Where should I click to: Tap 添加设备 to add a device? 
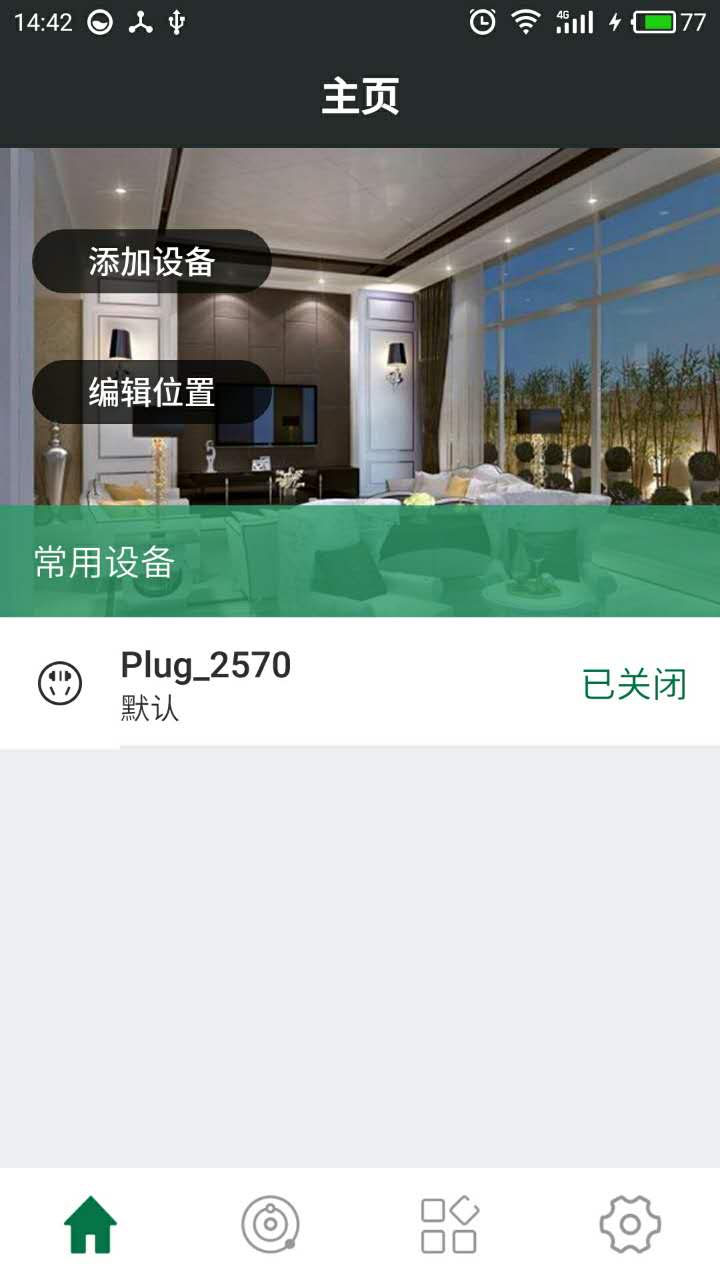pyautogui.click(x=152, y=259)
